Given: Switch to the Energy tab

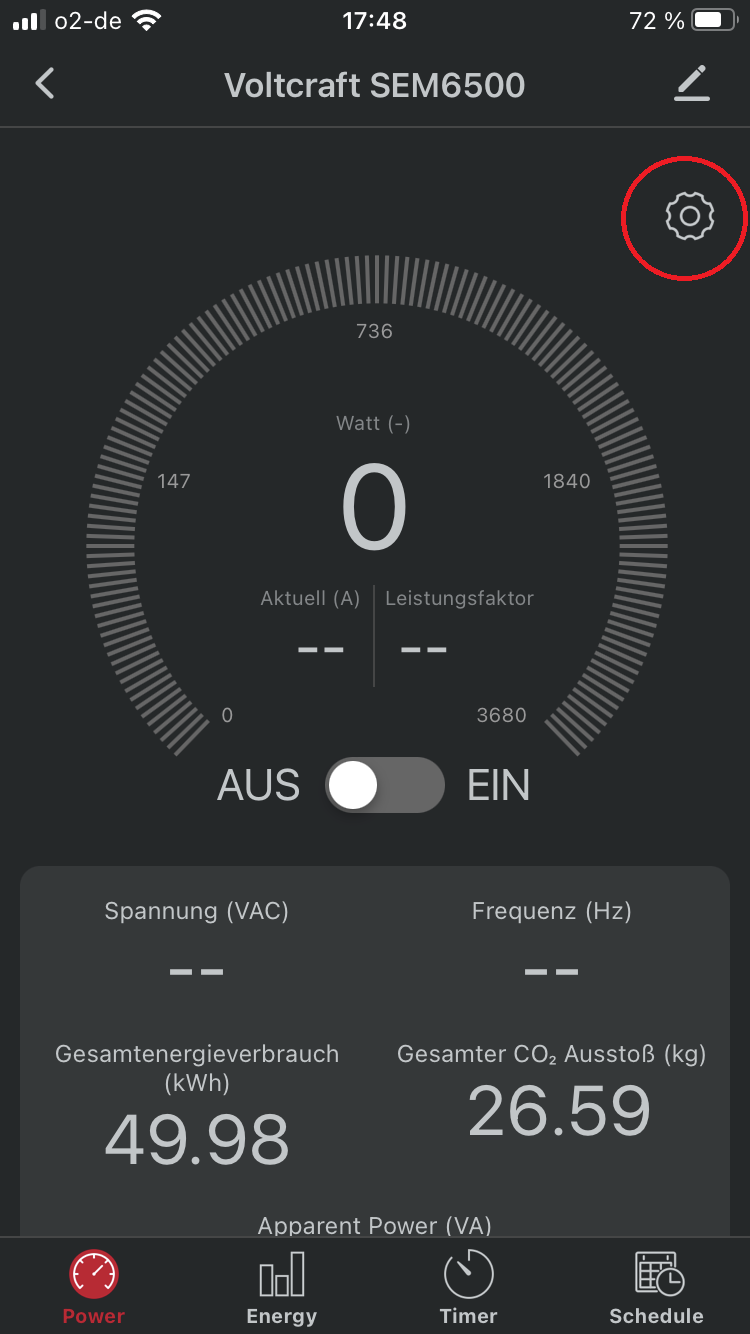Looking at the screenshot, I should tap(281, 1288).
